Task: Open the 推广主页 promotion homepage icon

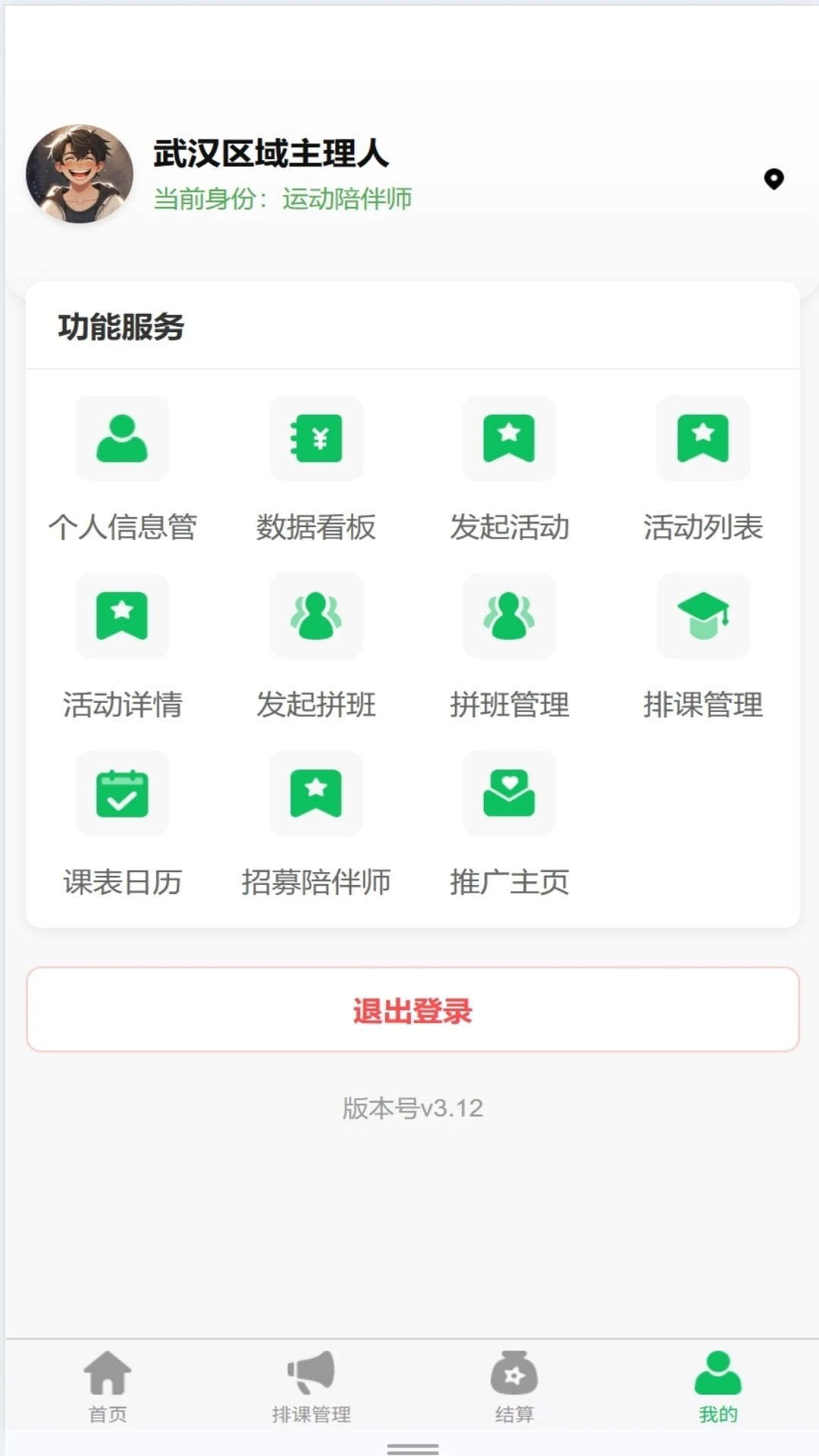Action: (x=510, y=793)
